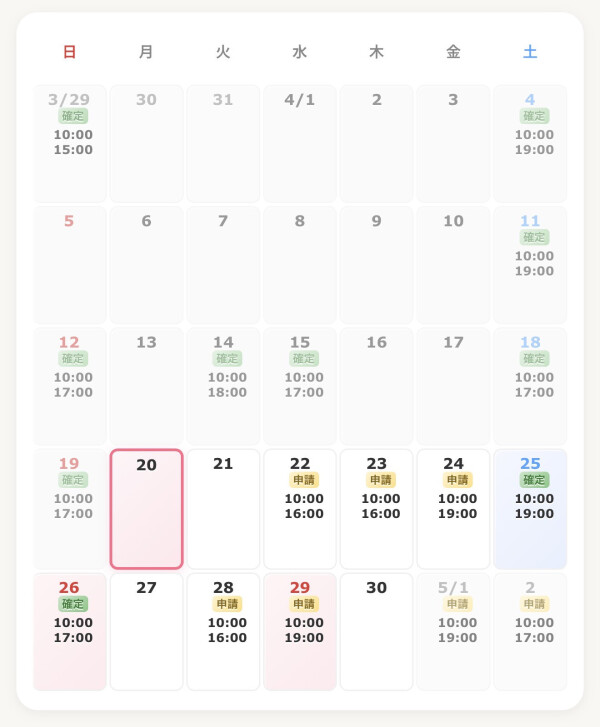Open Saturday 25 confirmed shift
Screen dimensions: 600x727
[530, 509]
